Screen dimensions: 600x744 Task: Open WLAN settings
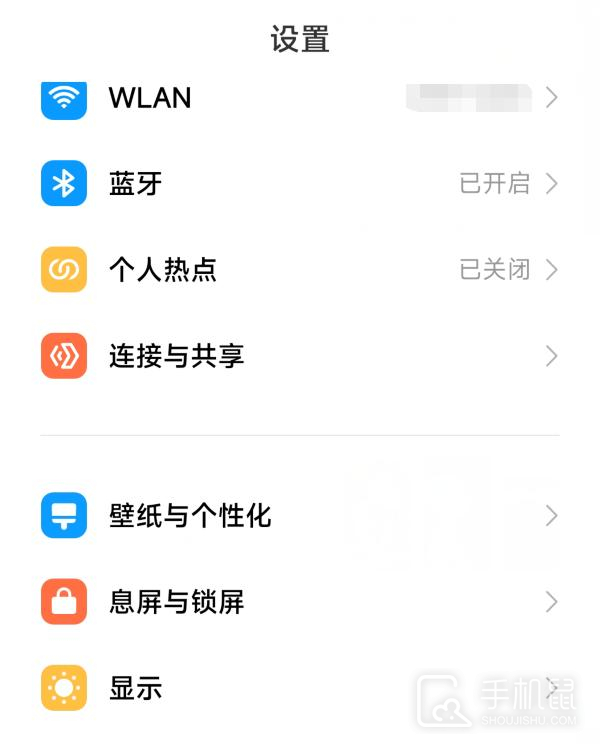[x=300, y=98]
